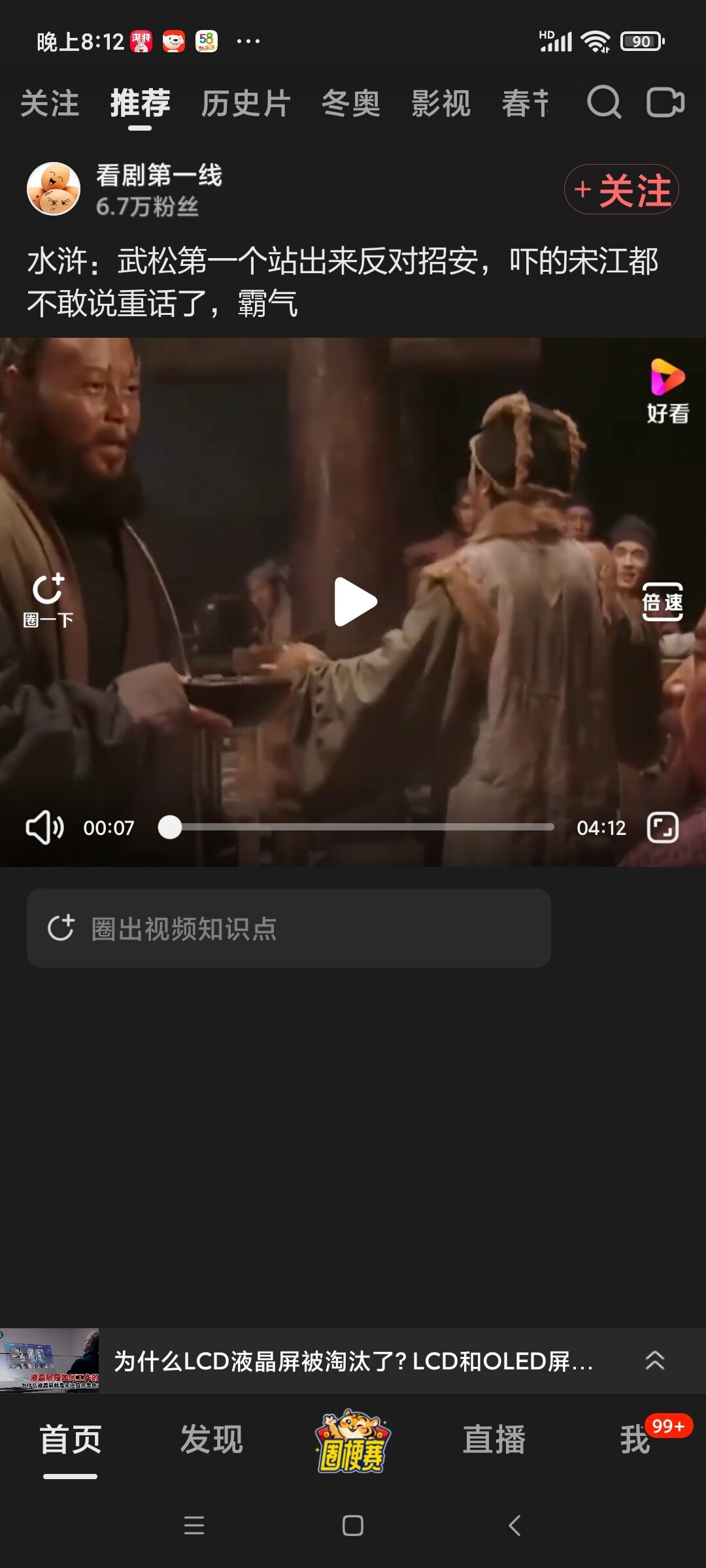Open the search icon
The width and height of the screenshot is (706, 1568).
tap(603, 103)
